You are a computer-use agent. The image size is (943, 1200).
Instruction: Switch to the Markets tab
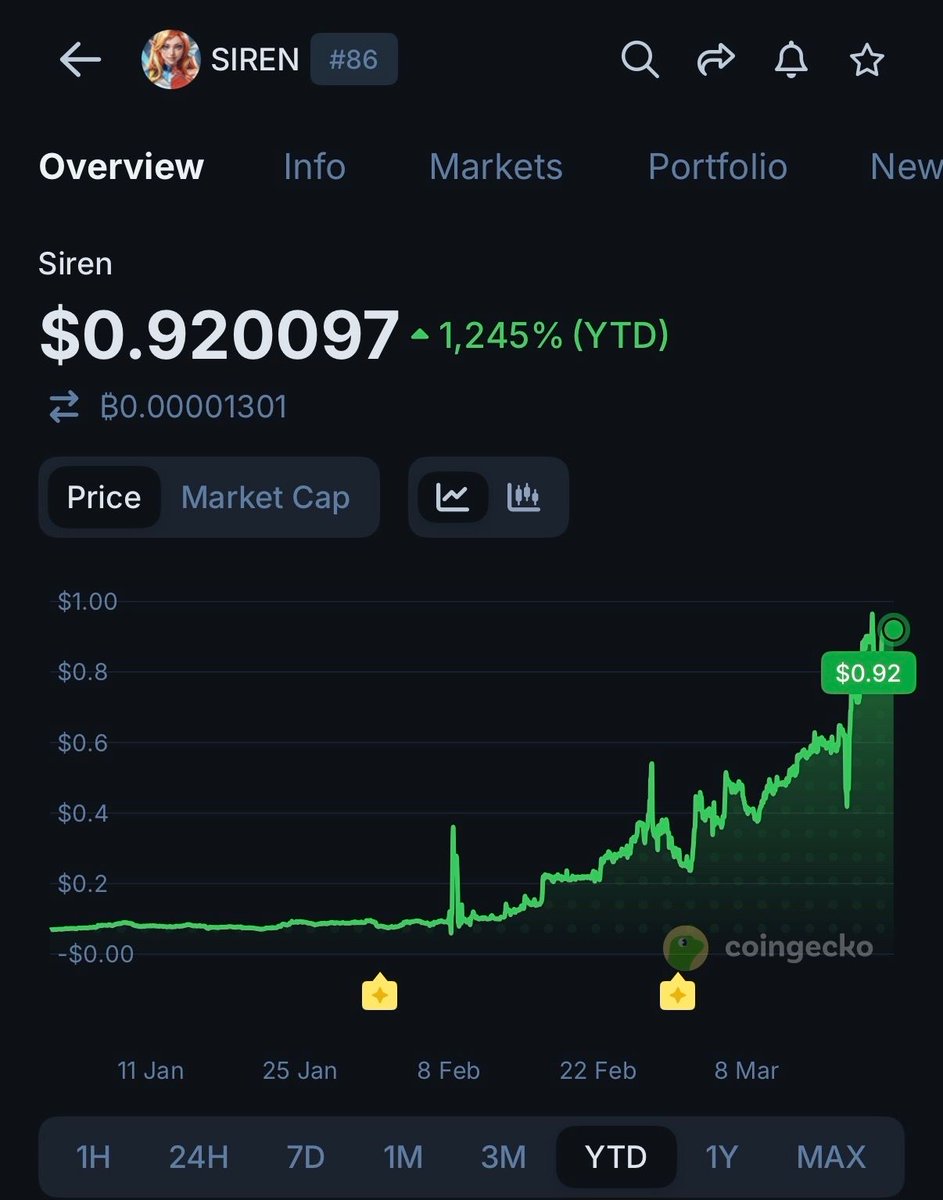495,167
